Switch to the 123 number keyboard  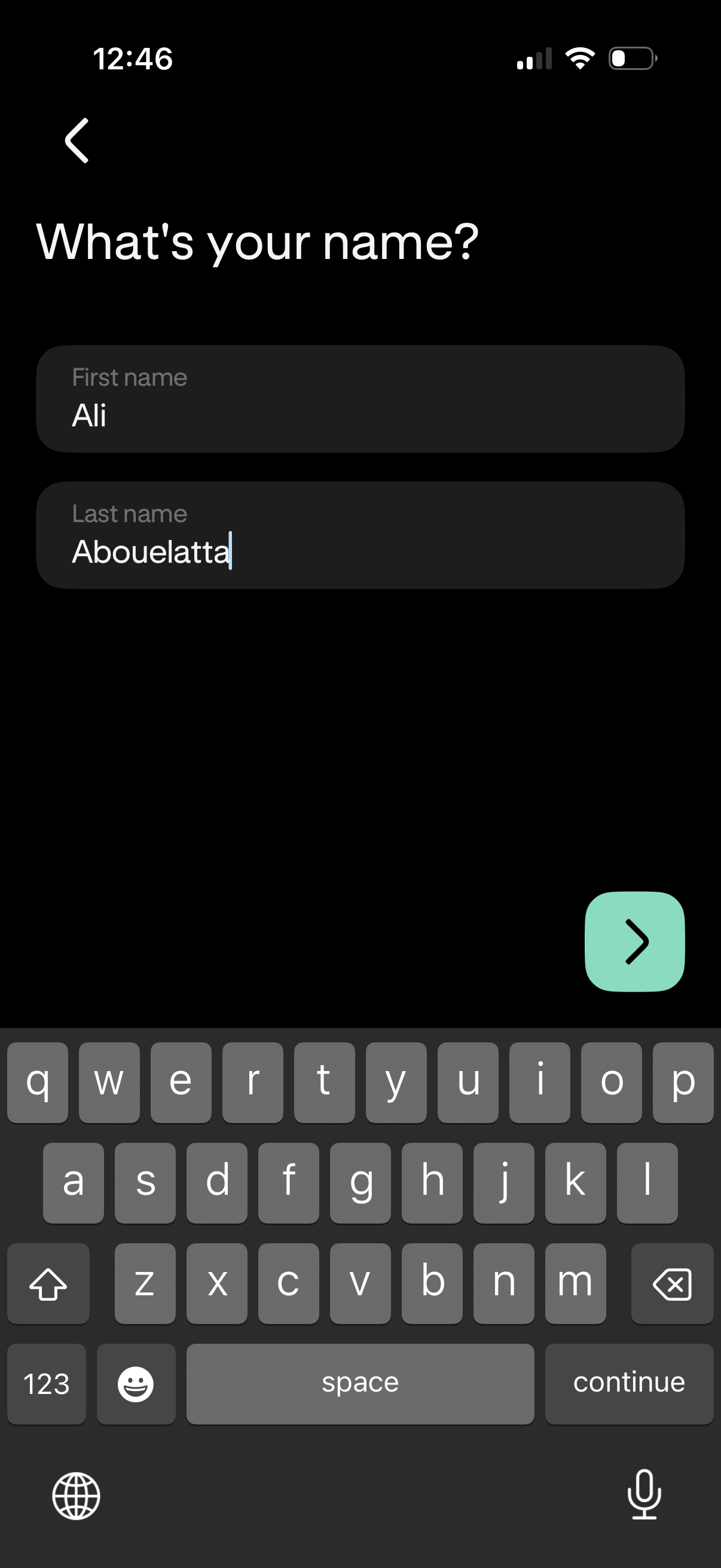pyautogui.click(x=46, y=1384)
